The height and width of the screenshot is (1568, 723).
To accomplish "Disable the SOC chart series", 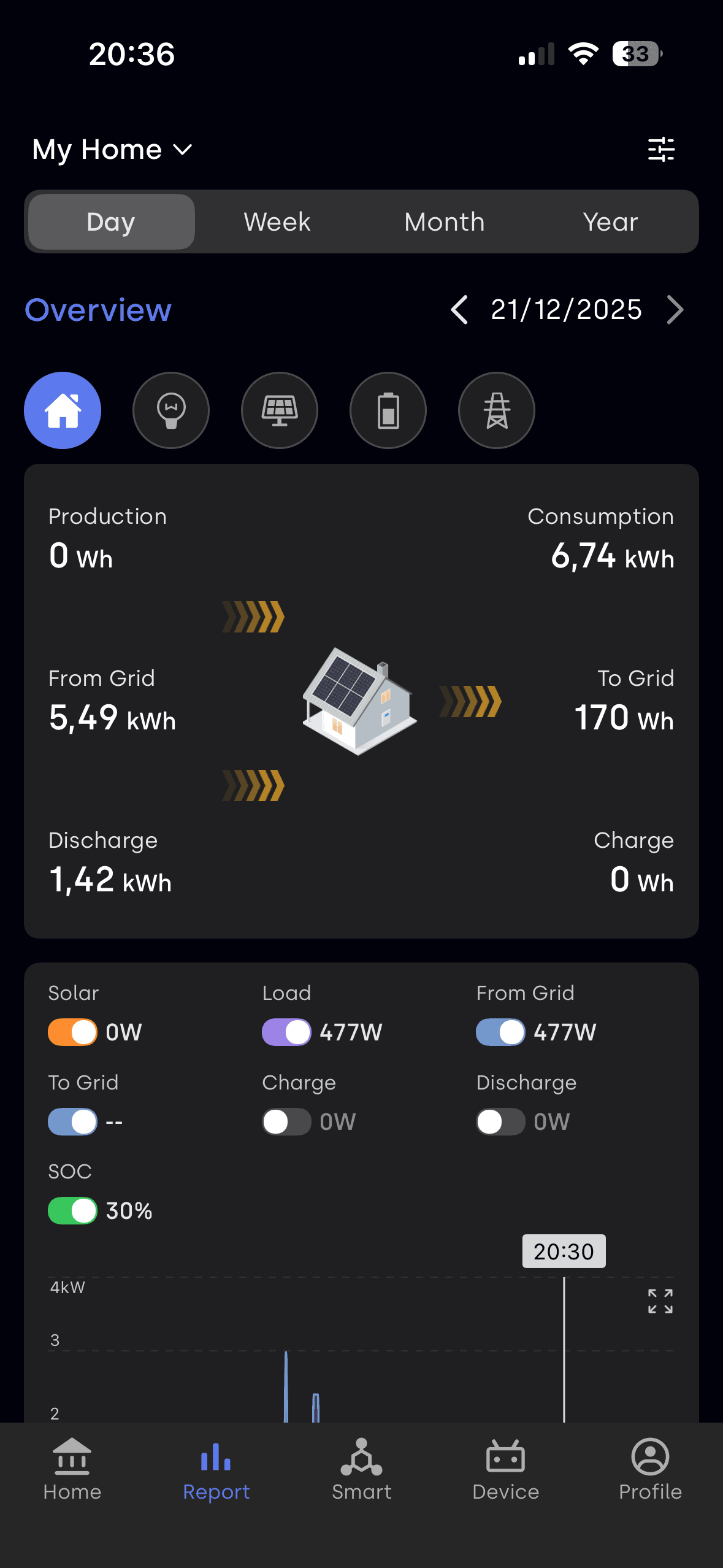I will click(72, 1210).
